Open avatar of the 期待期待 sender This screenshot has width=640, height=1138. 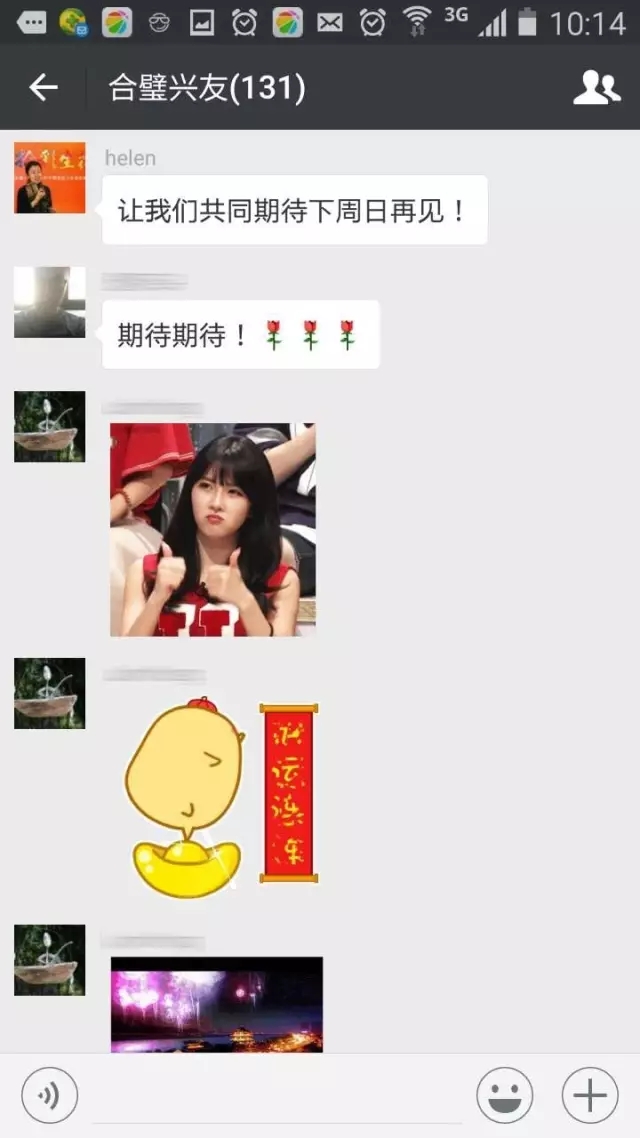(50, 302)
